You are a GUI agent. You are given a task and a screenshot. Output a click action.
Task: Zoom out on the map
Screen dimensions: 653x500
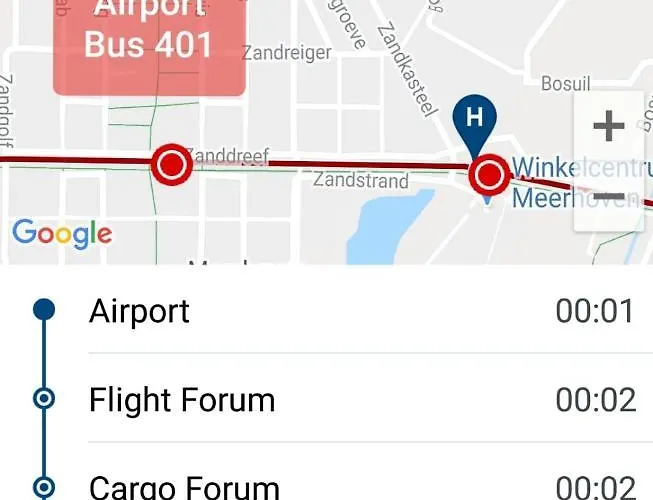pos(608,197)
